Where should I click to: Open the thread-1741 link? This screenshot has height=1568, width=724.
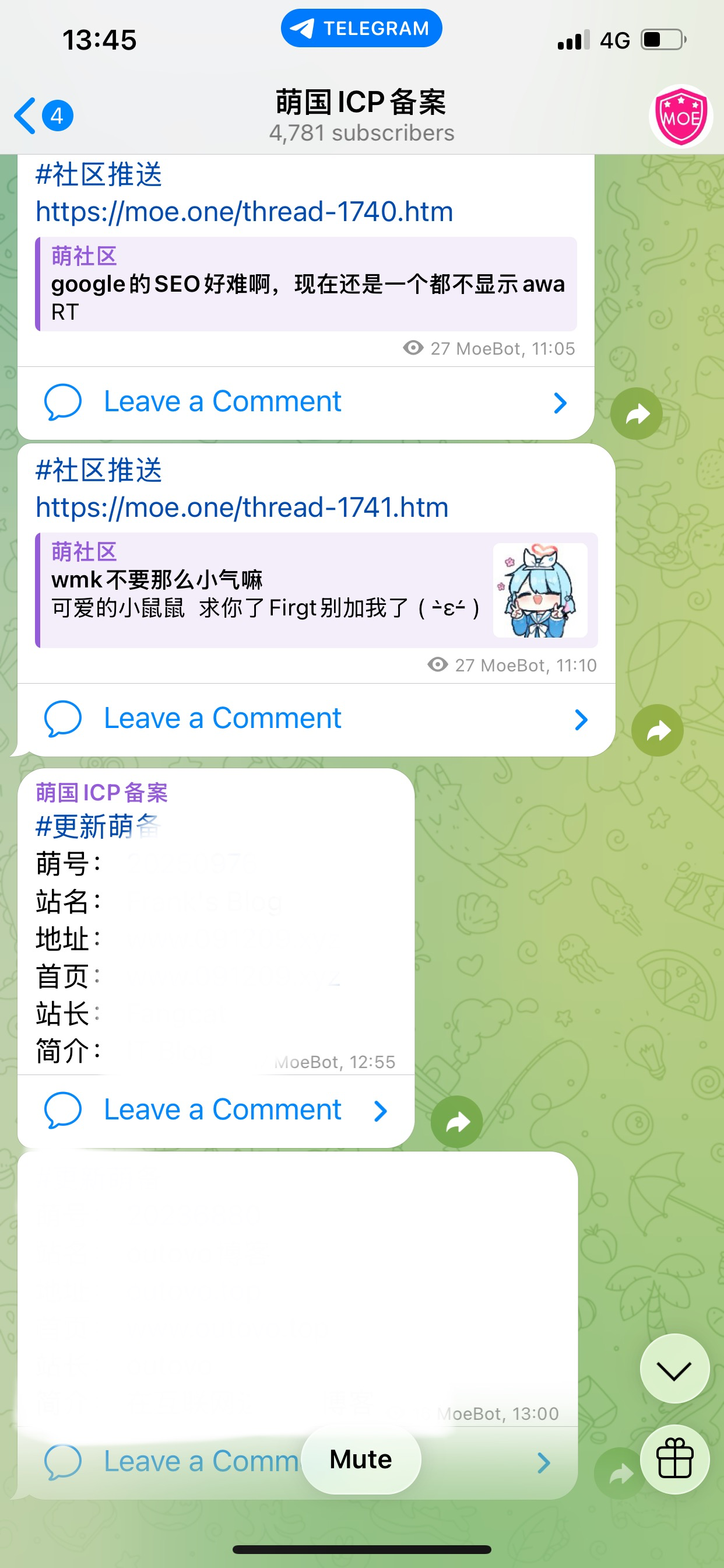[241, 508]
